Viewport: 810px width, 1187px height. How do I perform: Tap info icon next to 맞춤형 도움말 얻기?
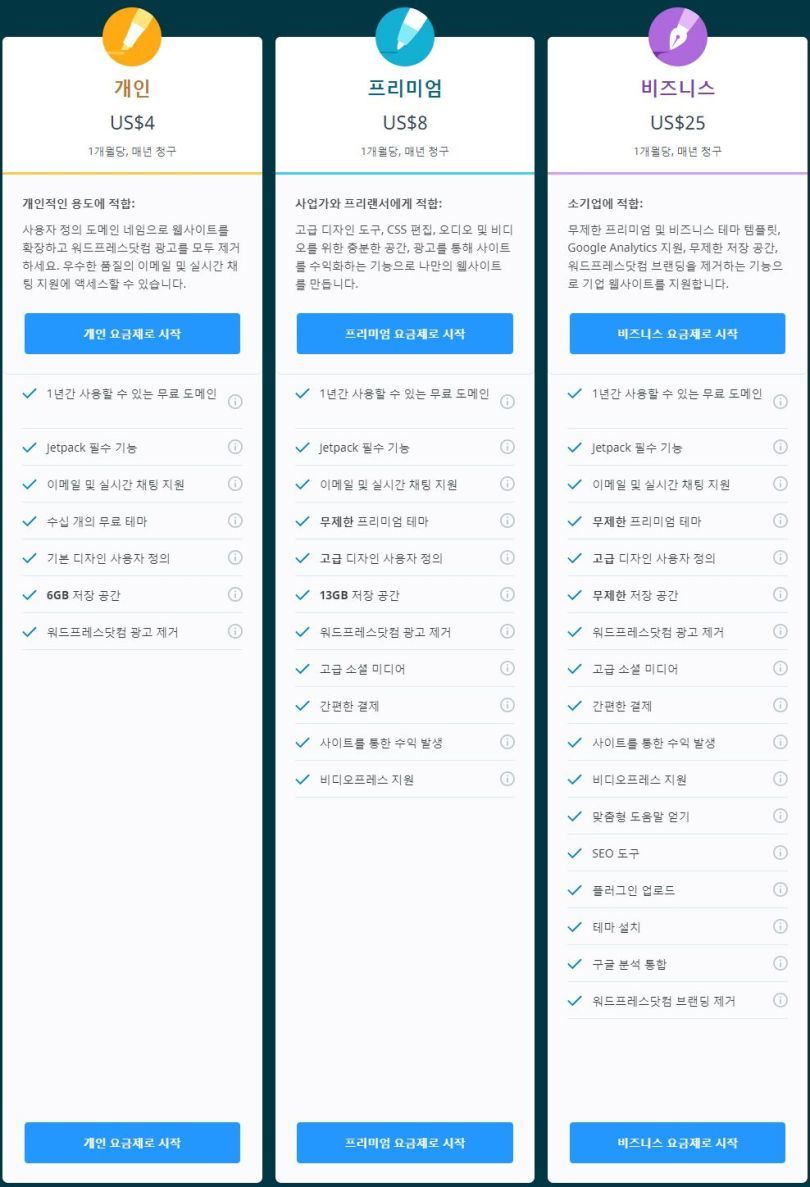point(780,815)
